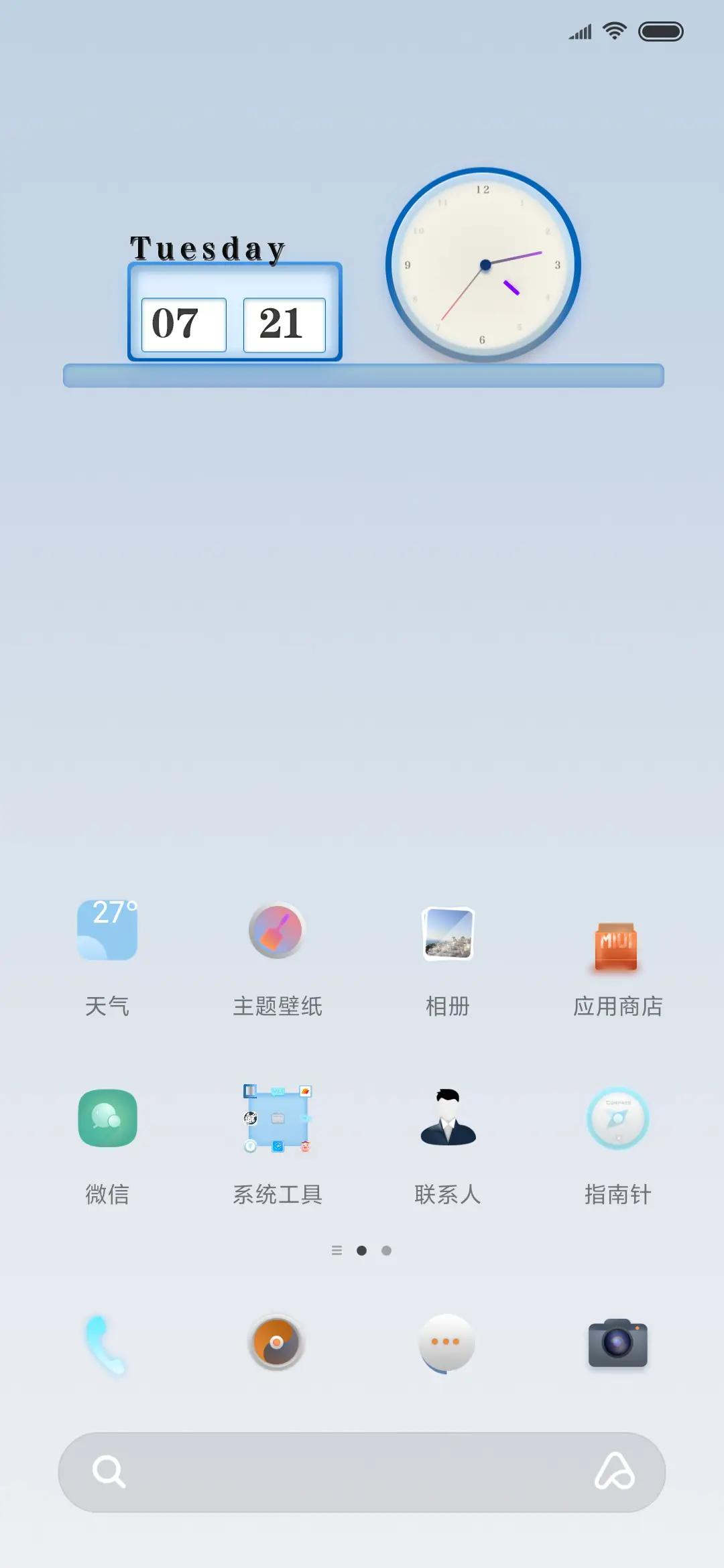Image resolution: width=724 pixels, height=1568 pixels.
Task: Tap the phone icon in the dock
Action: (108, 1344)
